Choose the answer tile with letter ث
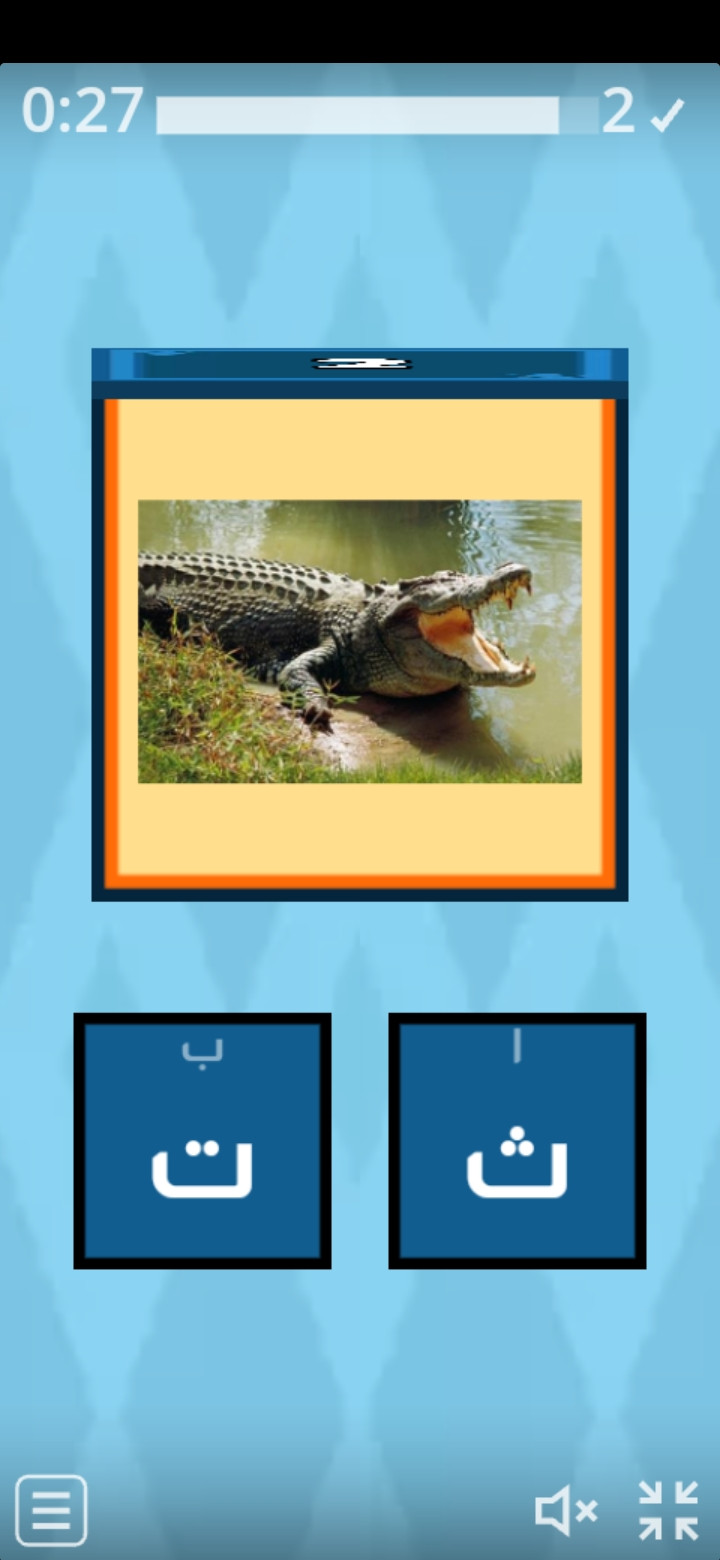 [517, 1141]
